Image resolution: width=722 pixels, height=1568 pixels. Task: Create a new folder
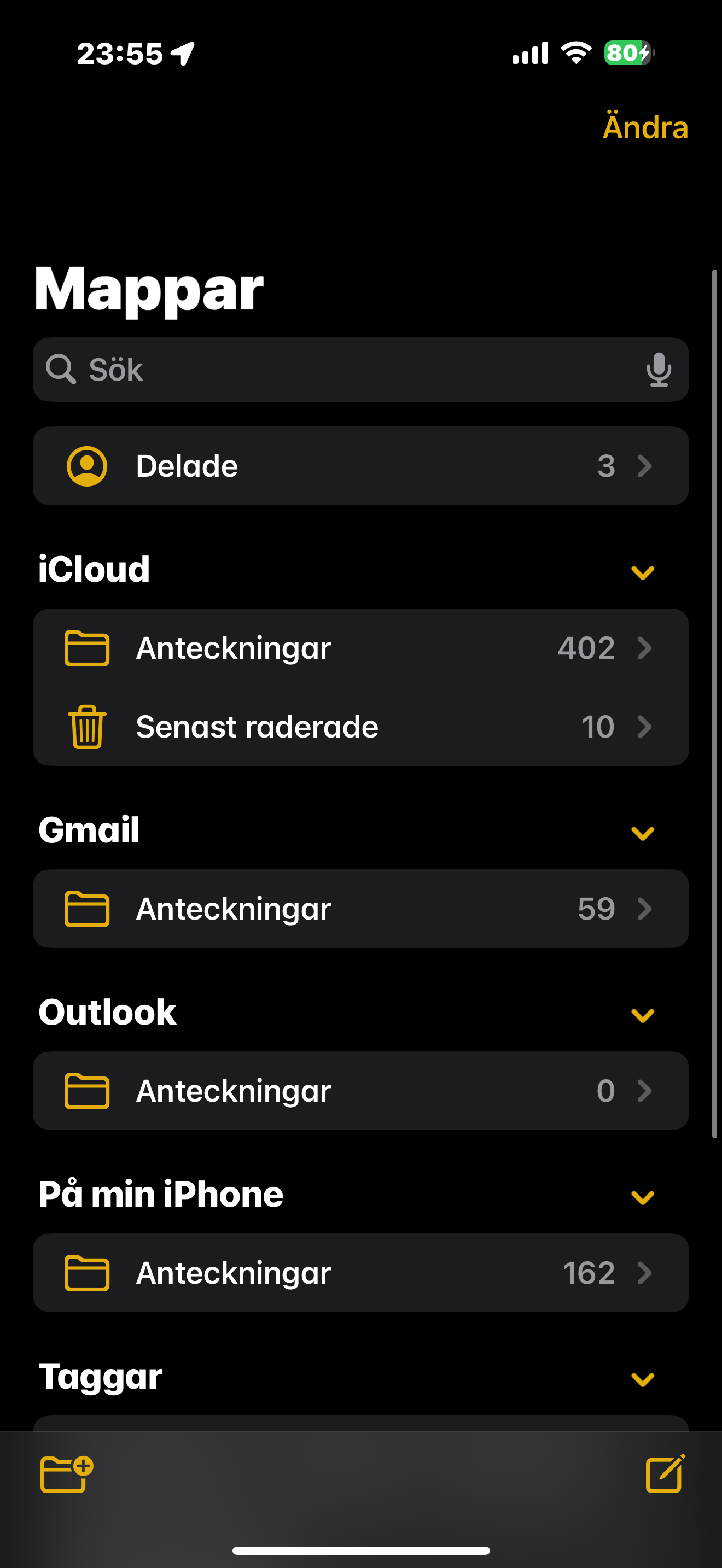coord(66,1473)
